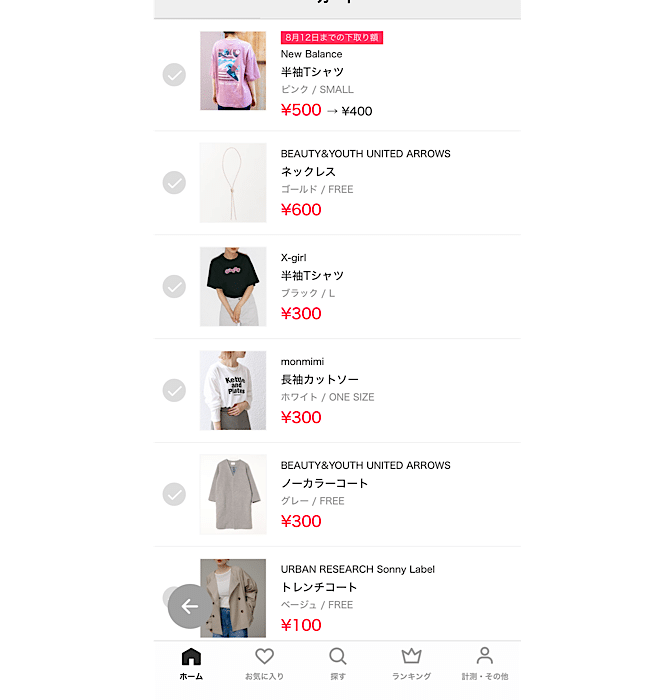Go back with the round arrow button
The image size is (650, 700).
pyautogui.click(x=190, y=606)
